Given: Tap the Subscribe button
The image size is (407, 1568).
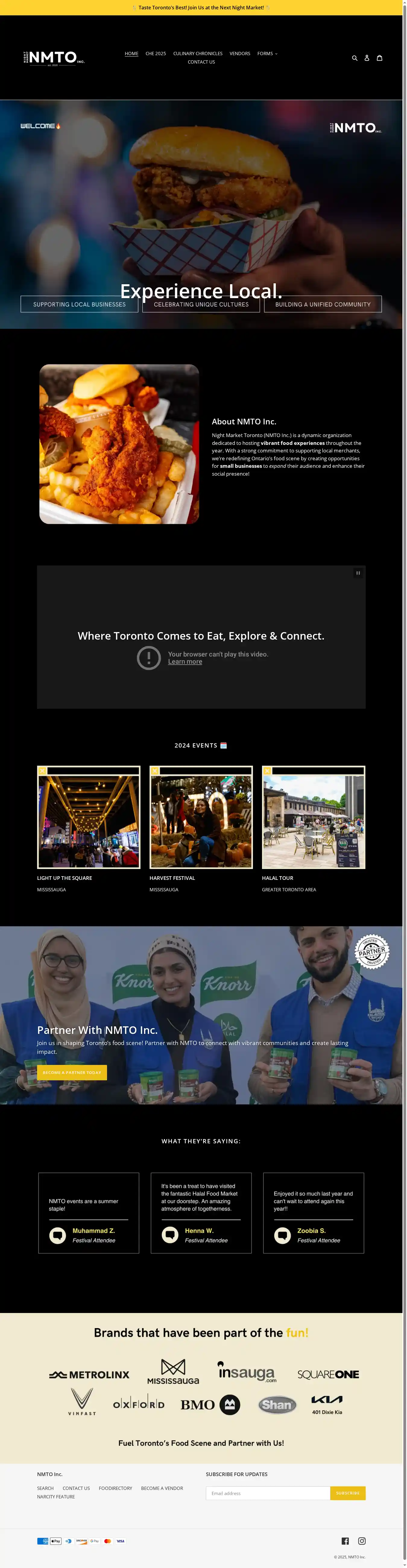Looking at the screenshot, I should click(347, 1493).
